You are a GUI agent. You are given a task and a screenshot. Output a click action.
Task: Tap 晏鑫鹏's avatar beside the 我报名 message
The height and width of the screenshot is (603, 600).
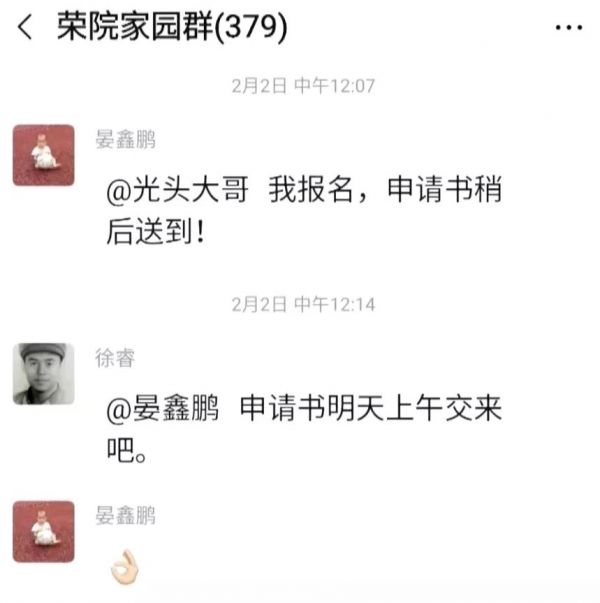tap(43, 155)
